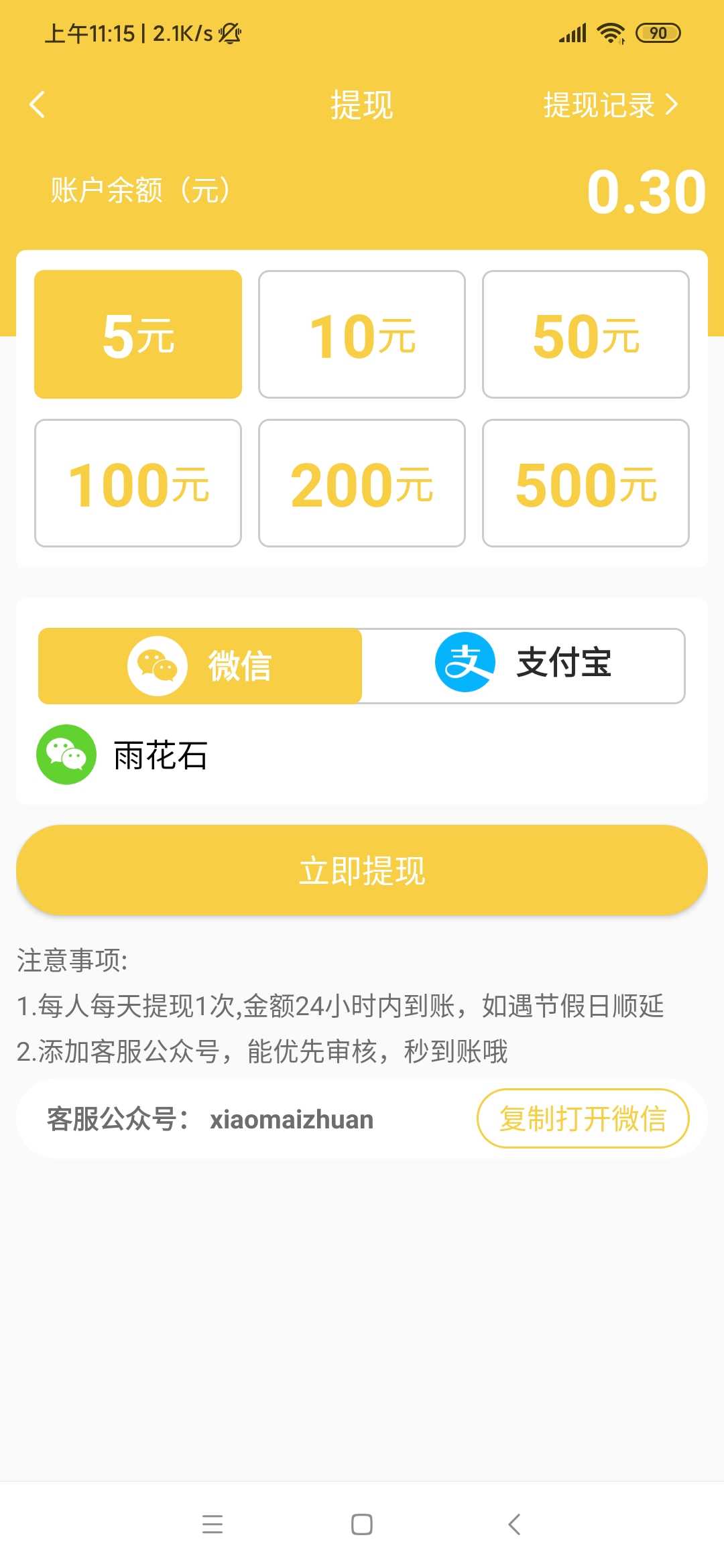Image resolution: width=724 pixels, height=1568 pixels.
Task: Open the 雨花石 WeChat account row
Action: pos(362,755)
